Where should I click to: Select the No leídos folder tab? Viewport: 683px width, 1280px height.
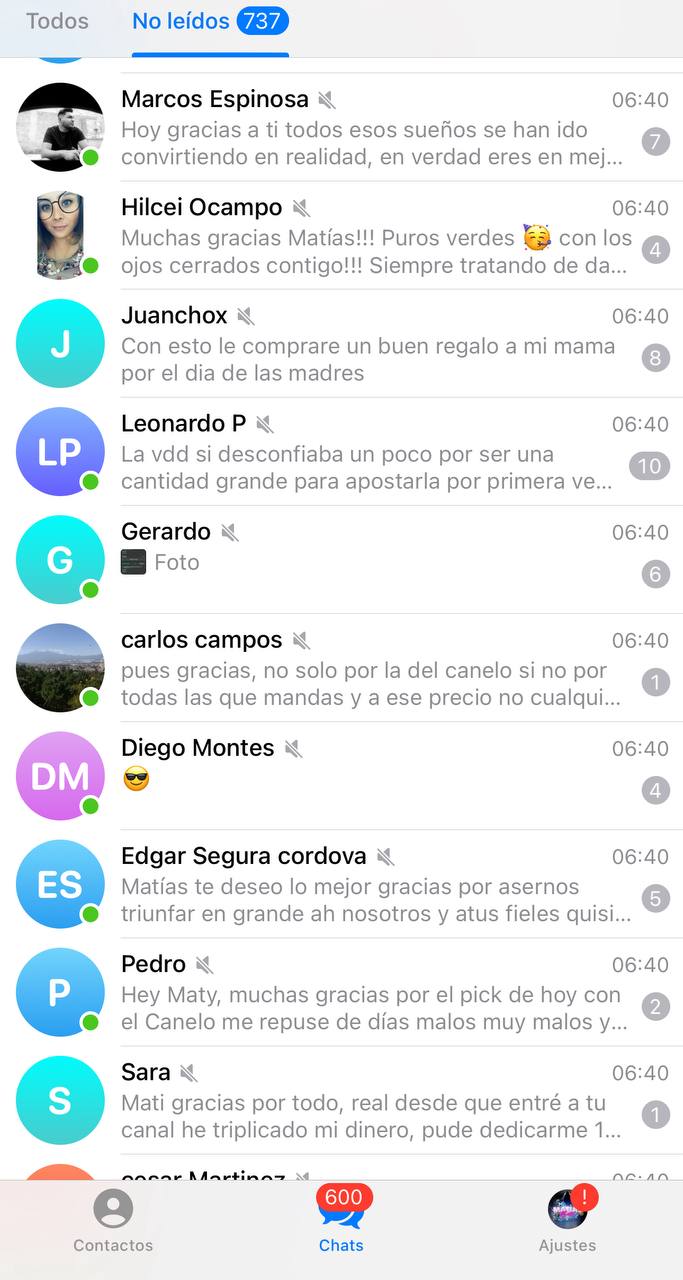pyautogui.click(x=209, y=21)
